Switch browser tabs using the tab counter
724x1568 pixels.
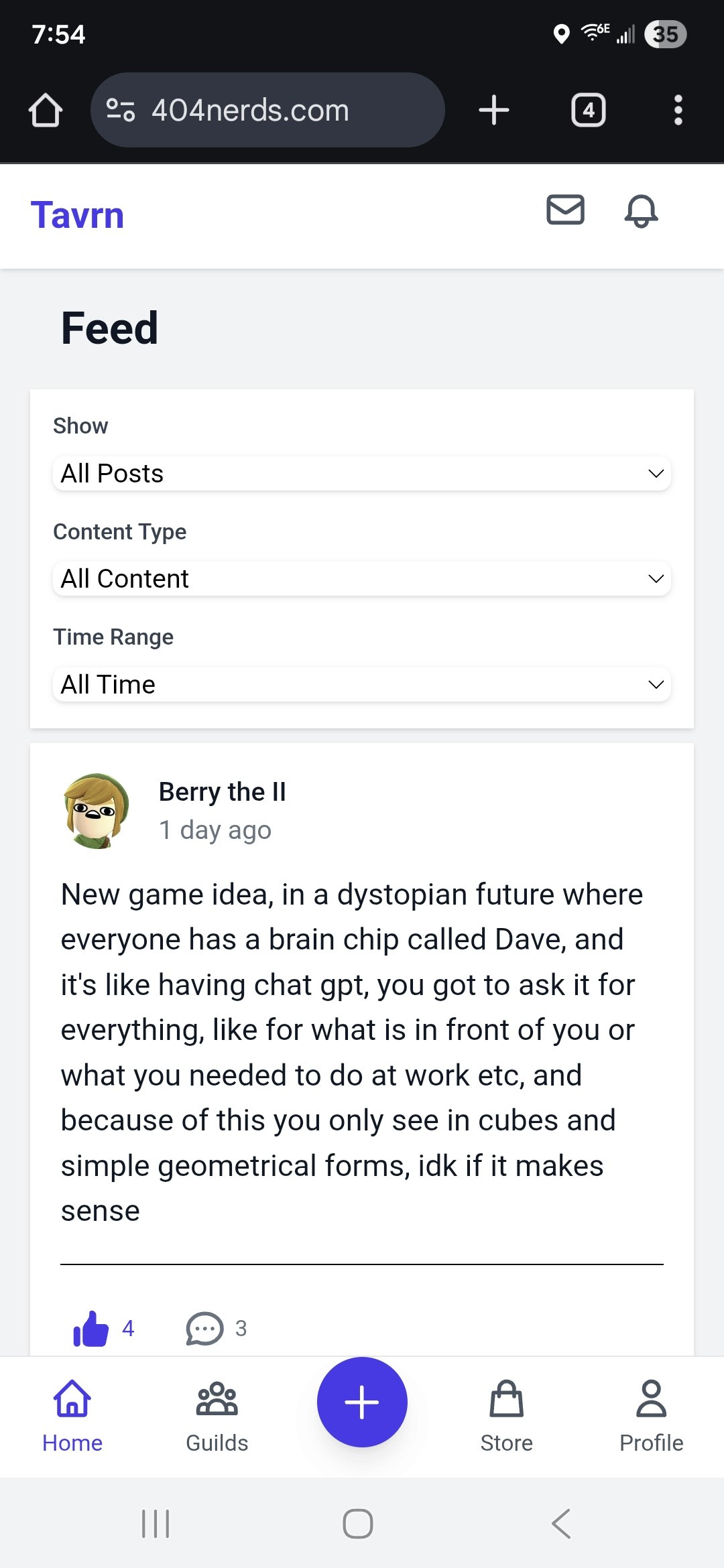coord(589,110)
